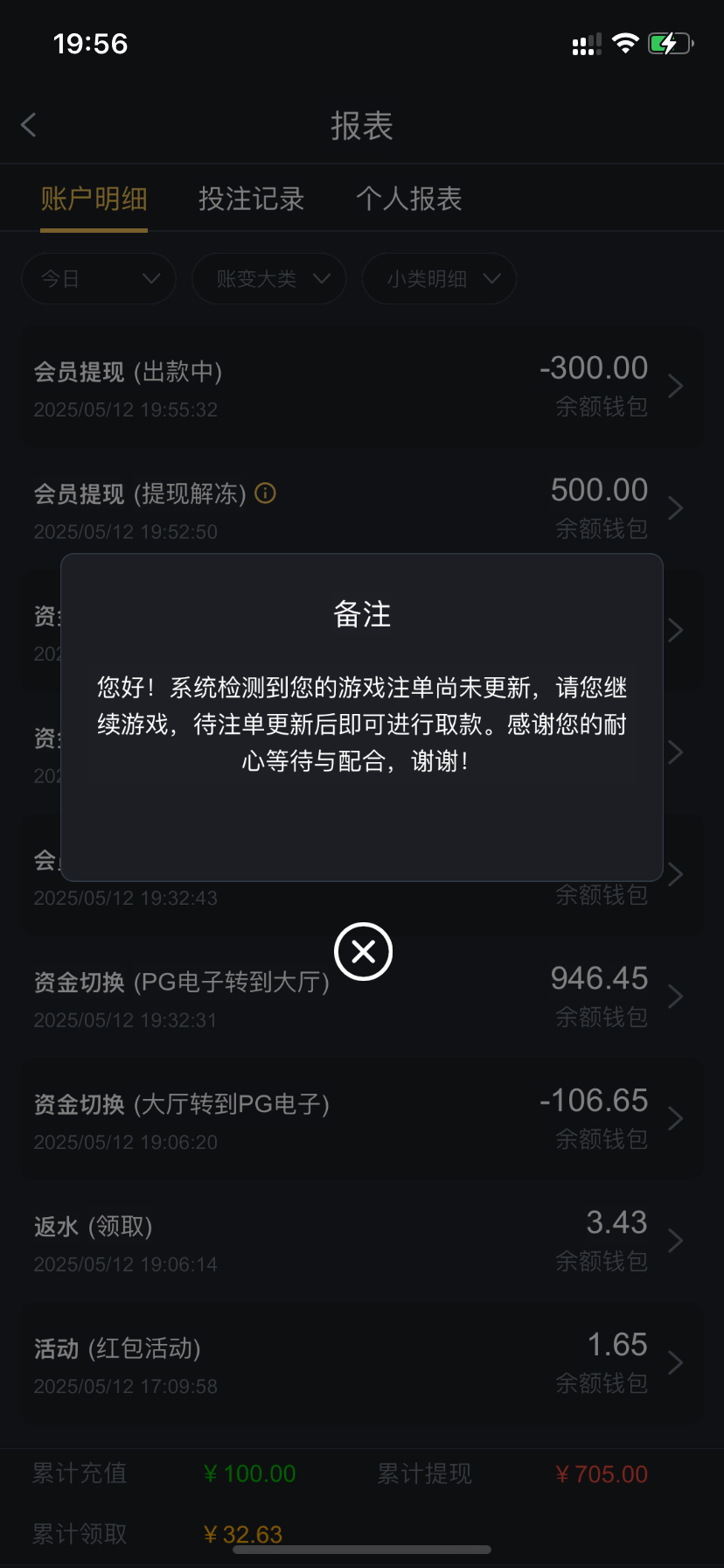Open the 资金切换 PG电子转到大厅 record arrow
This screenshot has height=1568, width=724.
[x=675, y=996]
